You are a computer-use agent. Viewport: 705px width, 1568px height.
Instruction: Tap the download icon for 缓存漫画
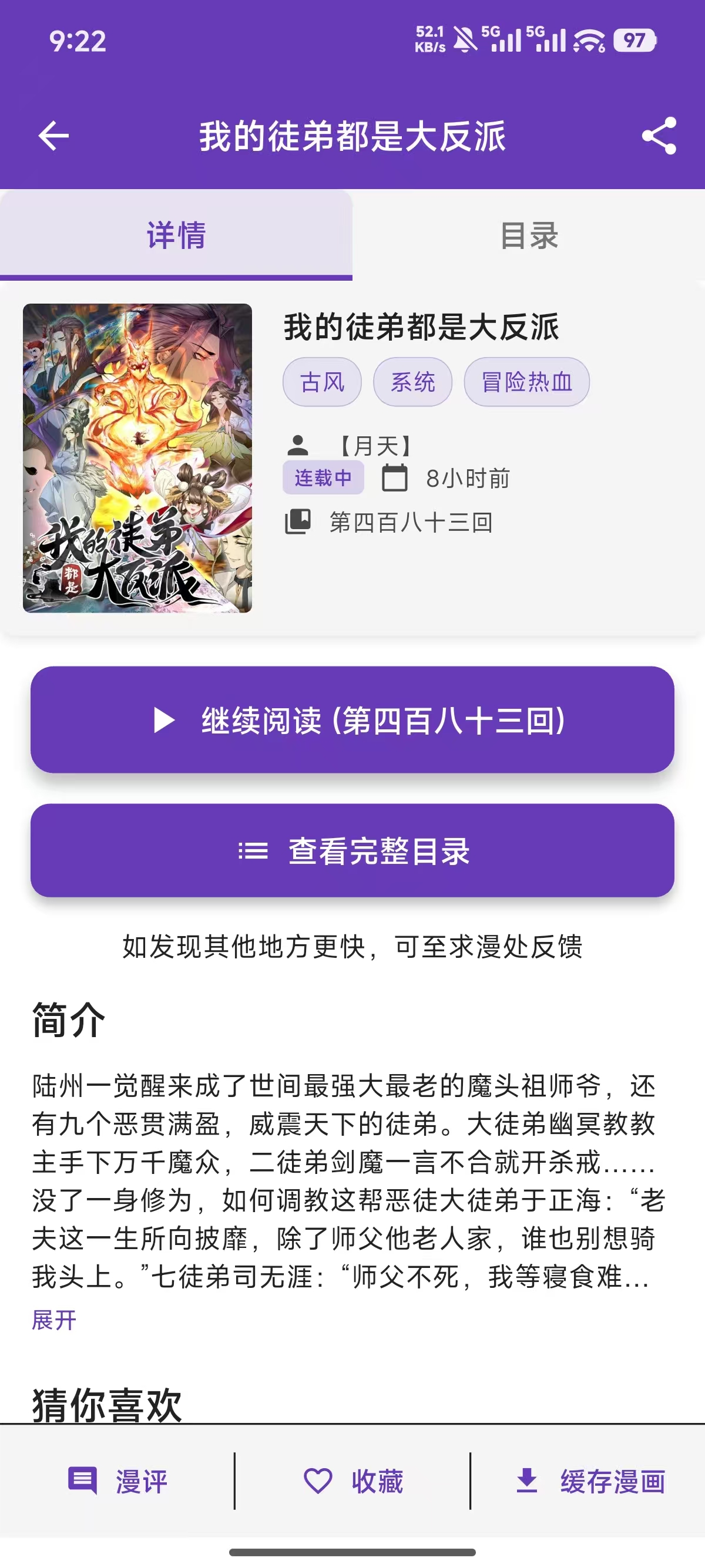click(526, 1482)
